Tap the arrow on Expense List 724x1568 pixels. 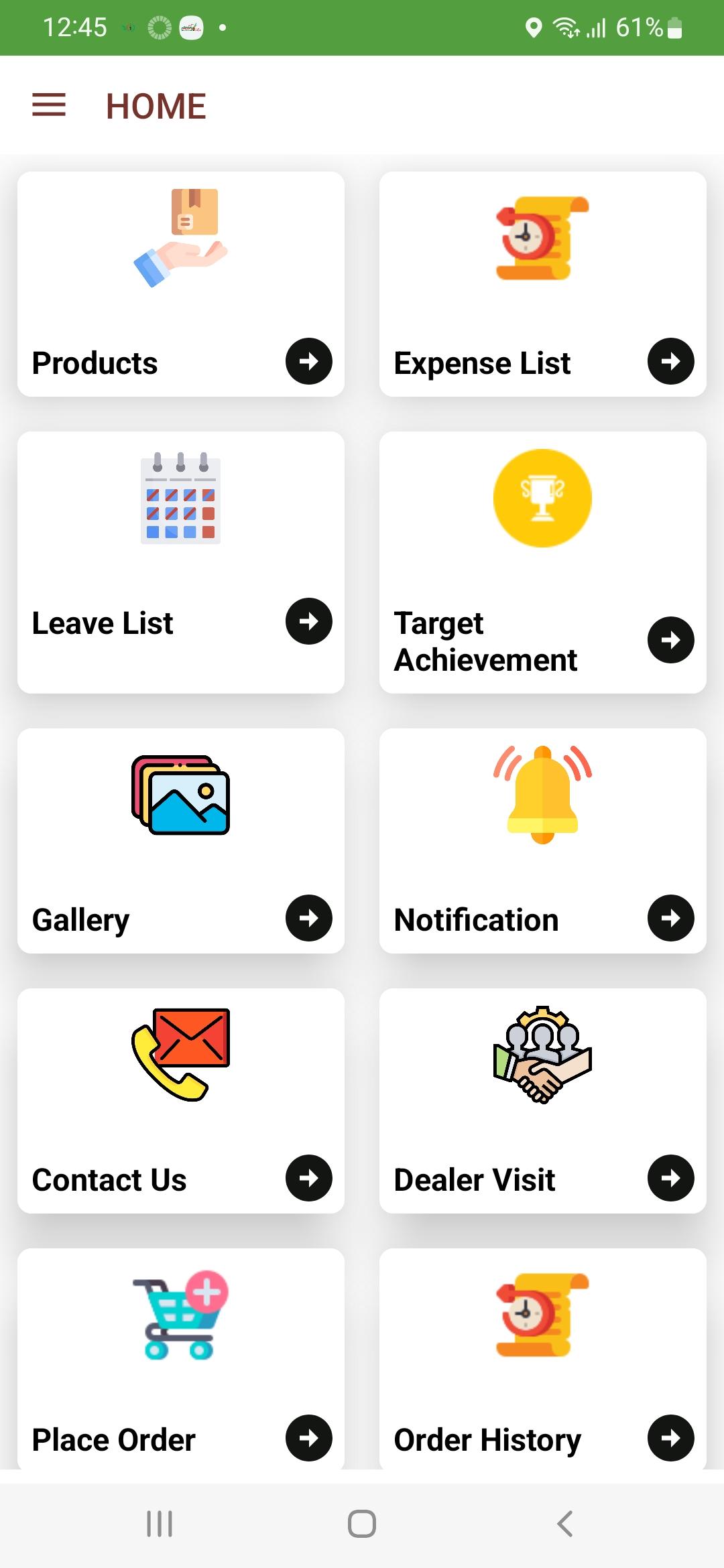coord(670,361)
